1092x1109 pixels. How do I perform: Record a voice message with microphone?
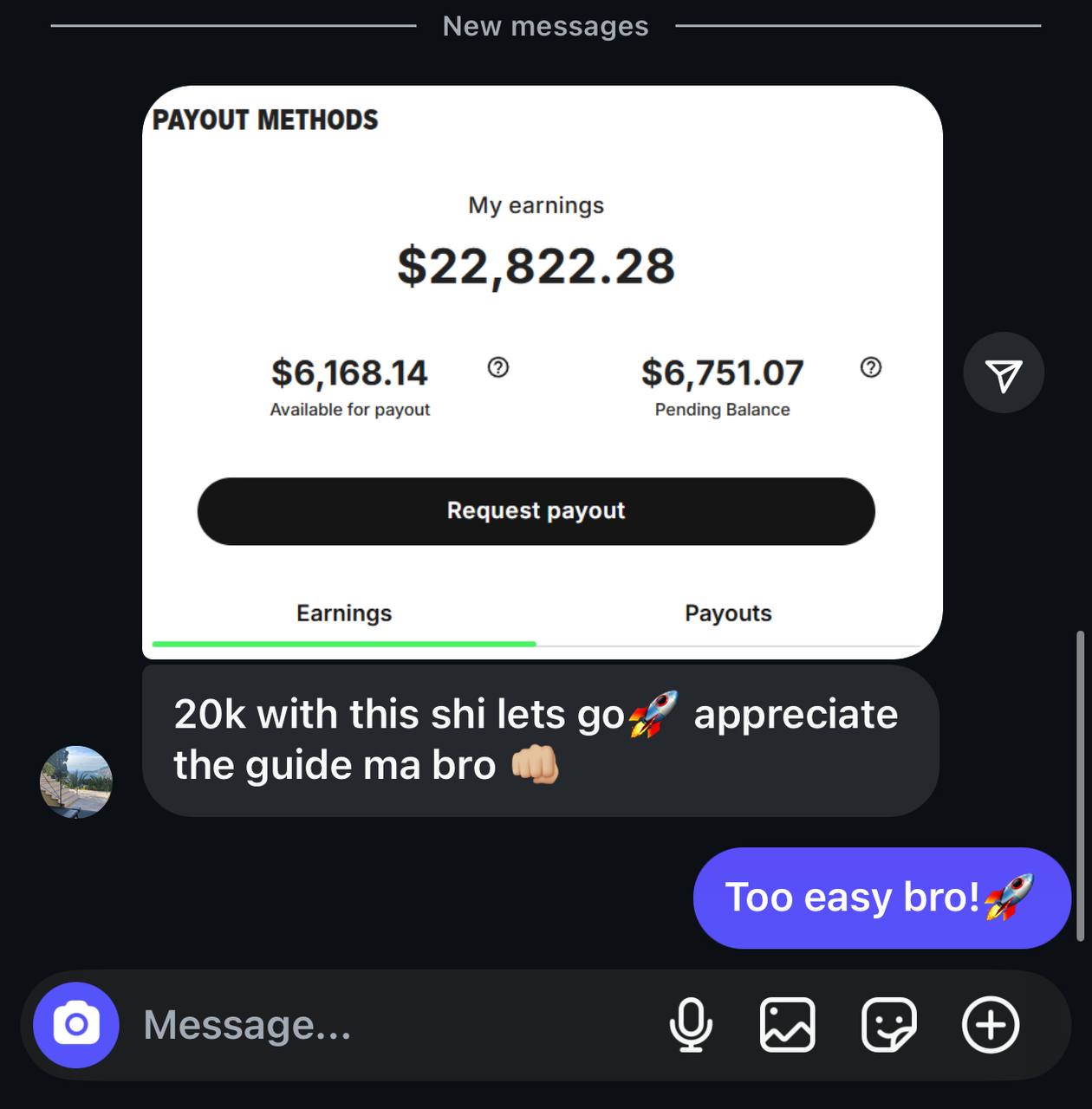pos(691,1025)
